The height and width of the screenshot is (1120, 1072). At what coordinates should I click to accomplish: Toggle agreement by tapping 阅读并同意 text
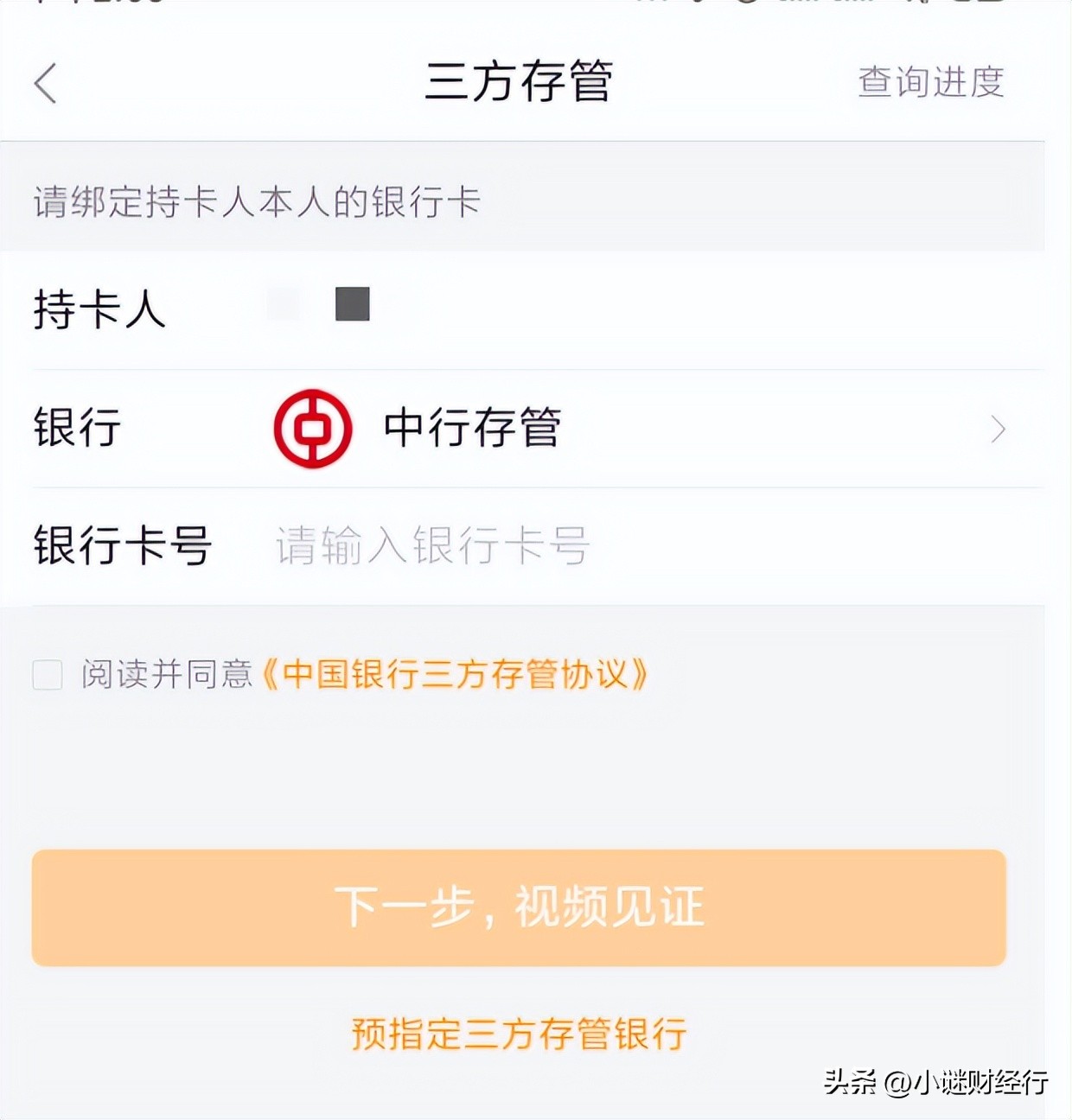173,678
